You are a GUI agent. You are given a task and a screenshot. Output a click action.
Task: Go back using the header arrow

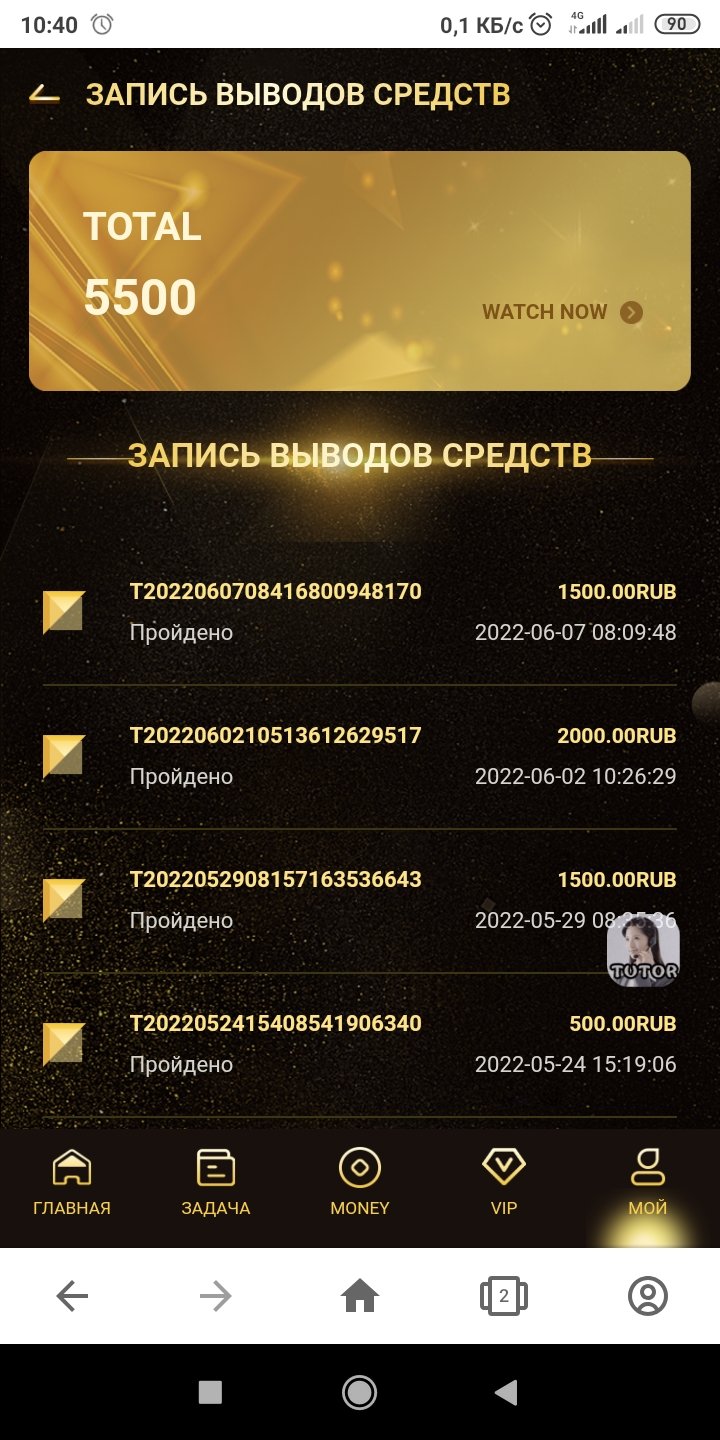pos(45,95)
